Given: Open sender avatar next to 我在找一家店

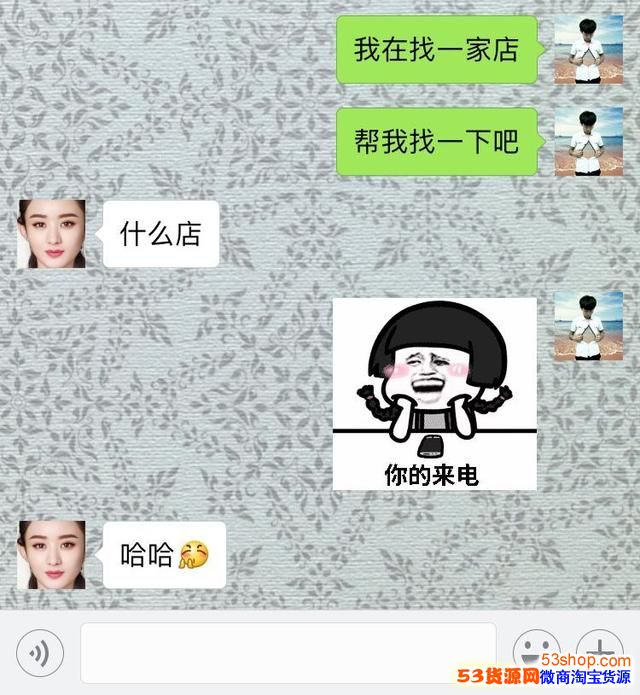Looking at the screenshot, I should pos(588,50).
